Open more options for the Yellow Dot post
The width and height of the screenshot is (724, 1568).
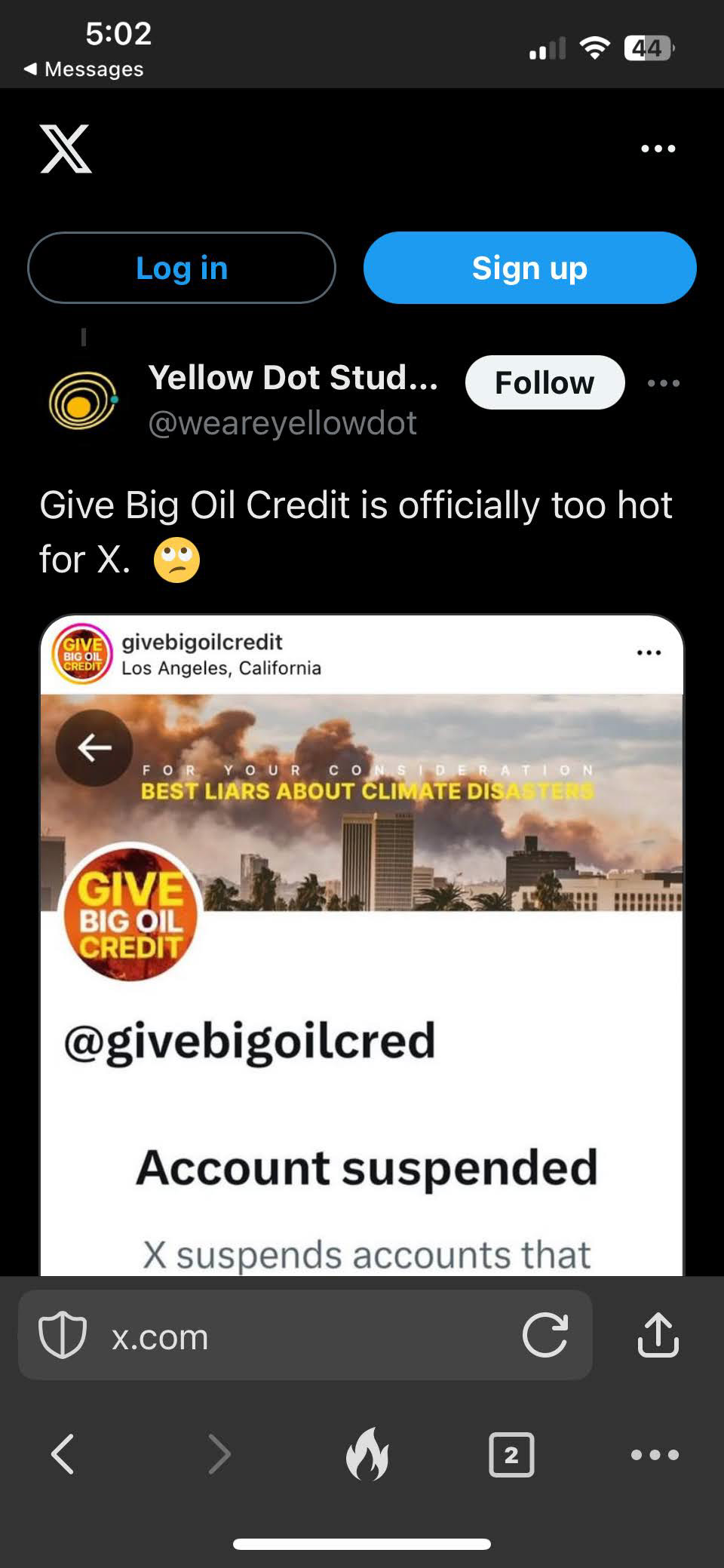pyautogui.click(x=664, y=383)
